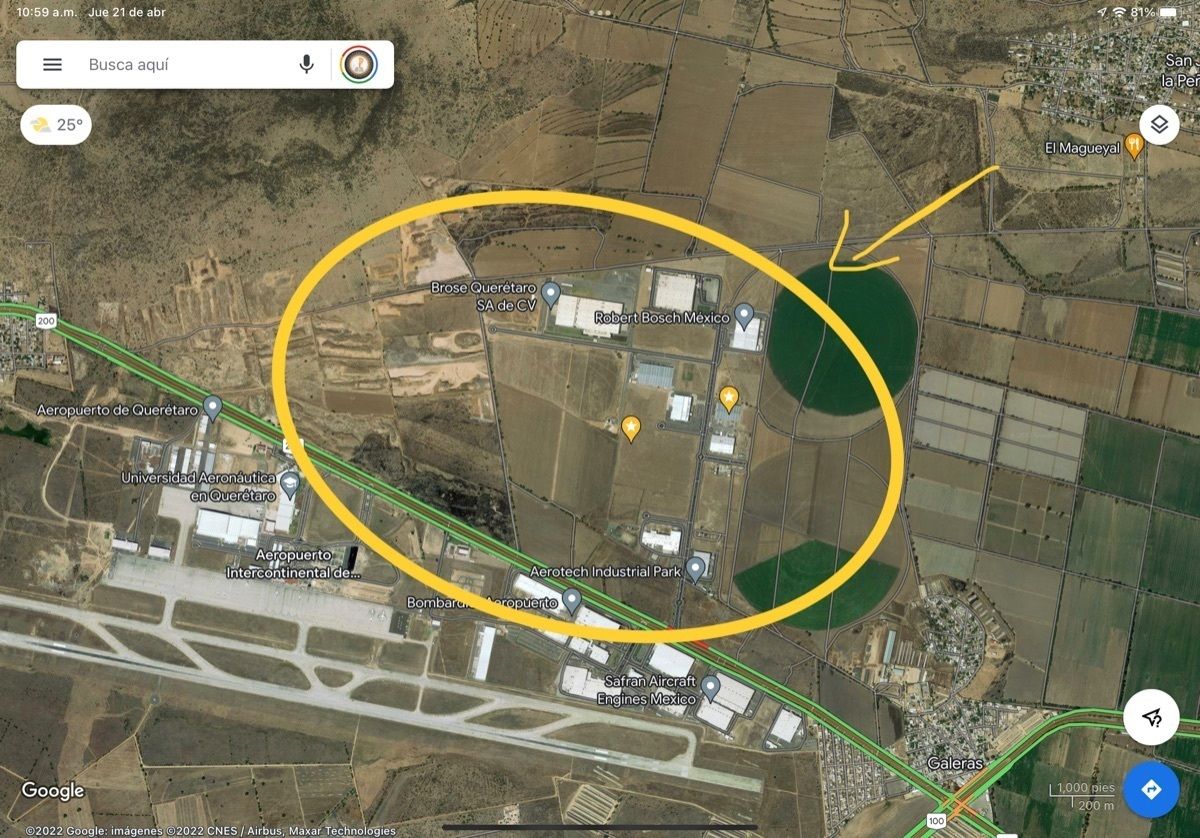
Task: Select the Brose Querétaro SA de CV pin
Action: [x=551, y=293]
